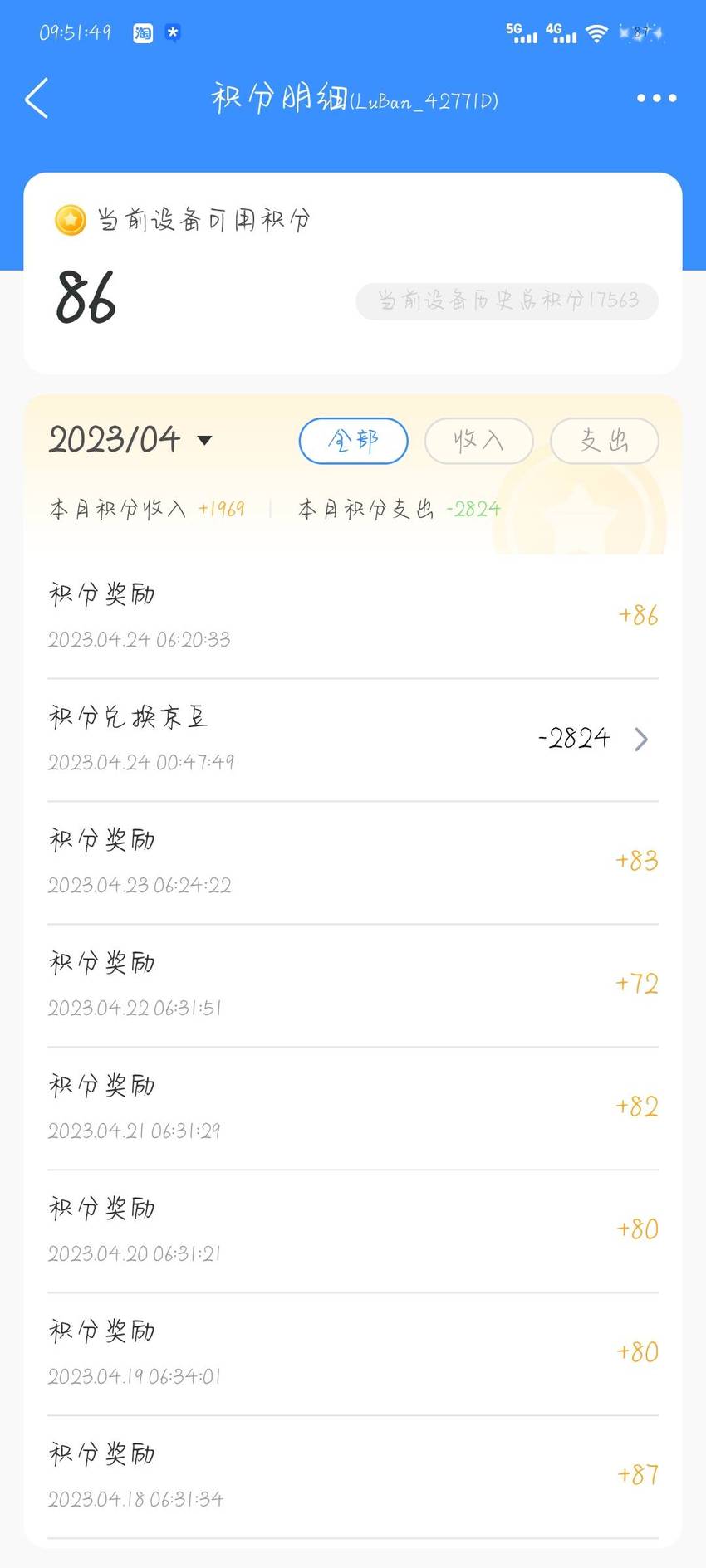
Task: Switch to the 支出 filter
Action: pos(604,441)
